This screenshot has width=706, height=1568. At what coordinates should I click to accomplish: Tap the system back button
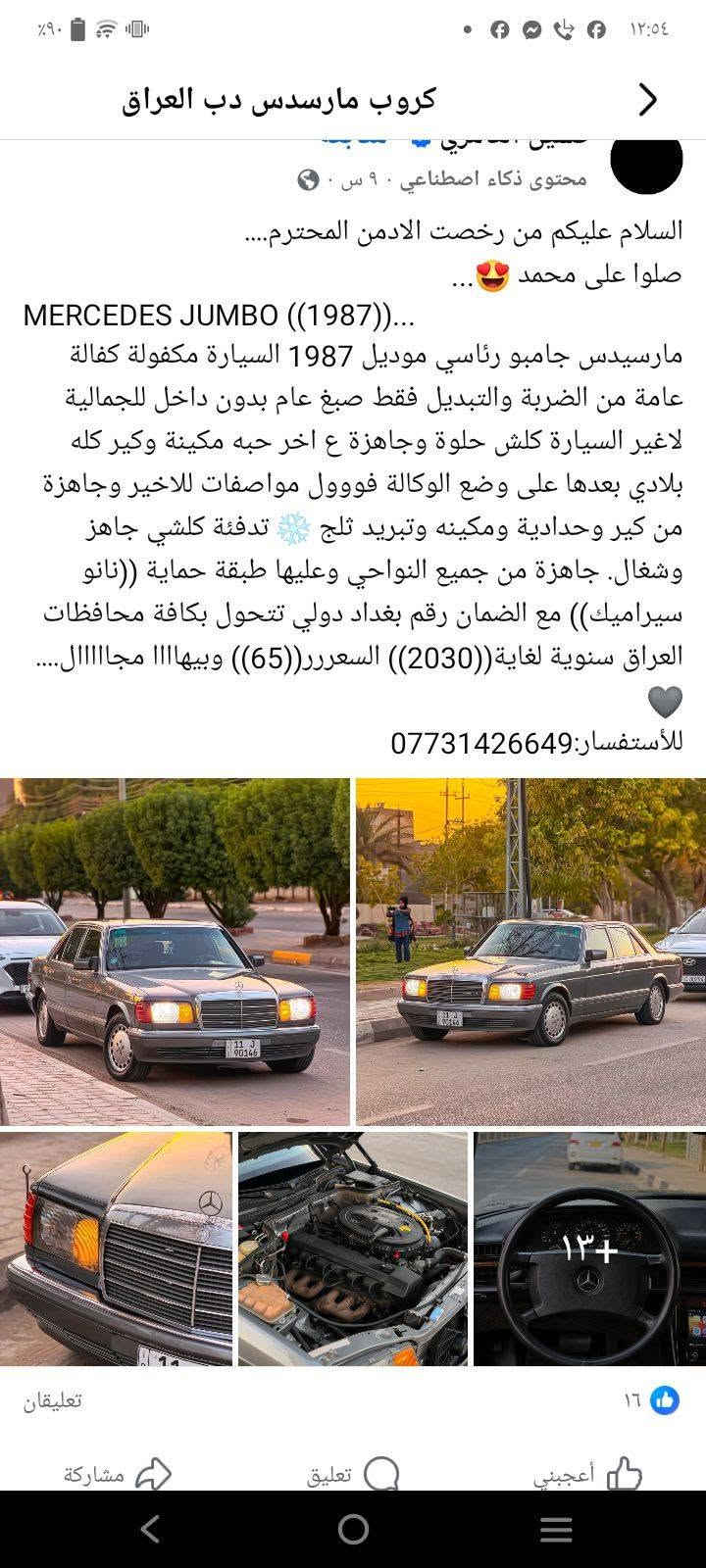(x=150, y=1529)
